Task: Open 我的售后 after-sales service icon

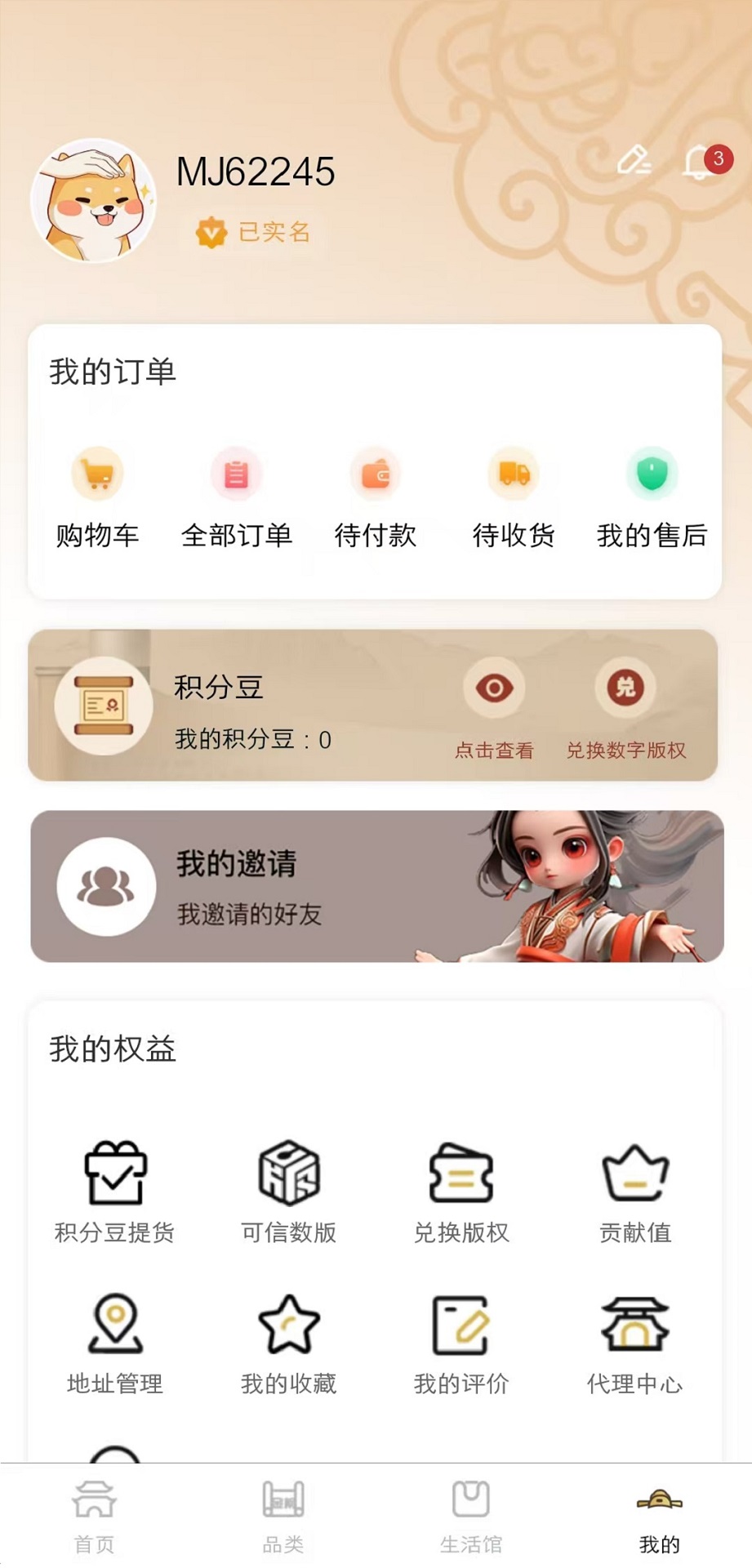Action: pos(651,474)
